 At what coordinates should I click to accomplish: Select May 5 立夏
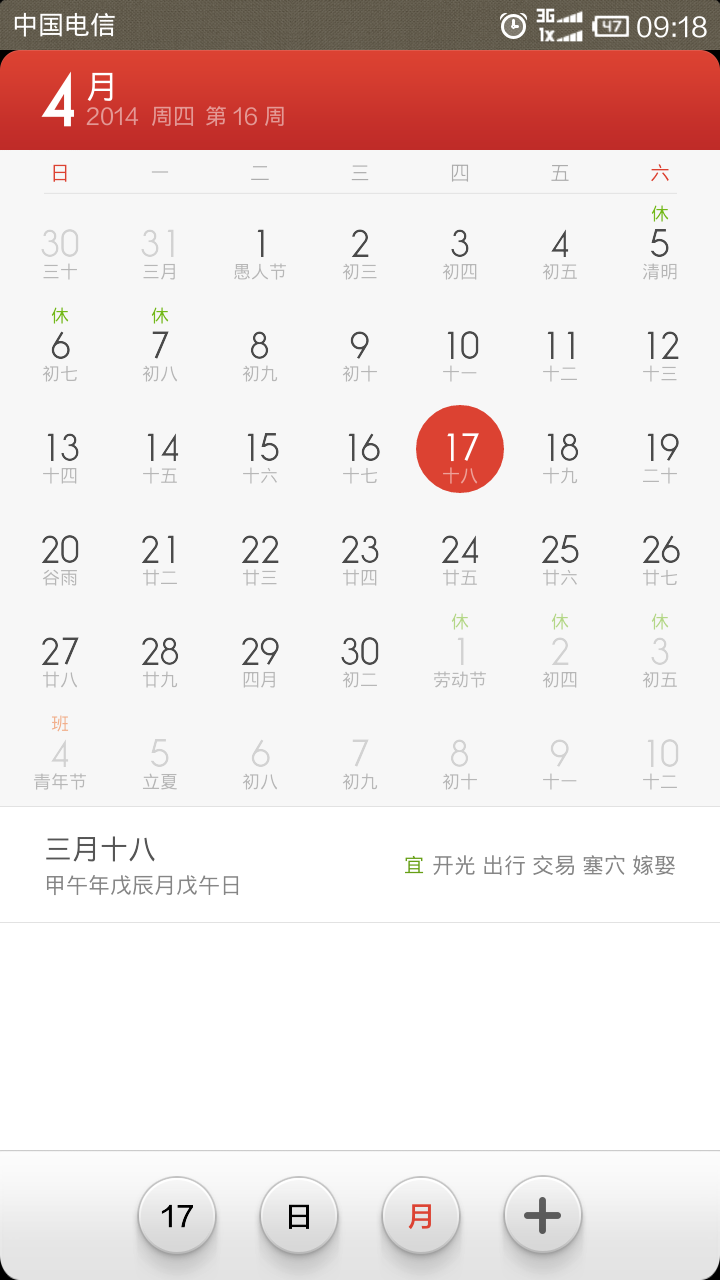tap(160, 762)
